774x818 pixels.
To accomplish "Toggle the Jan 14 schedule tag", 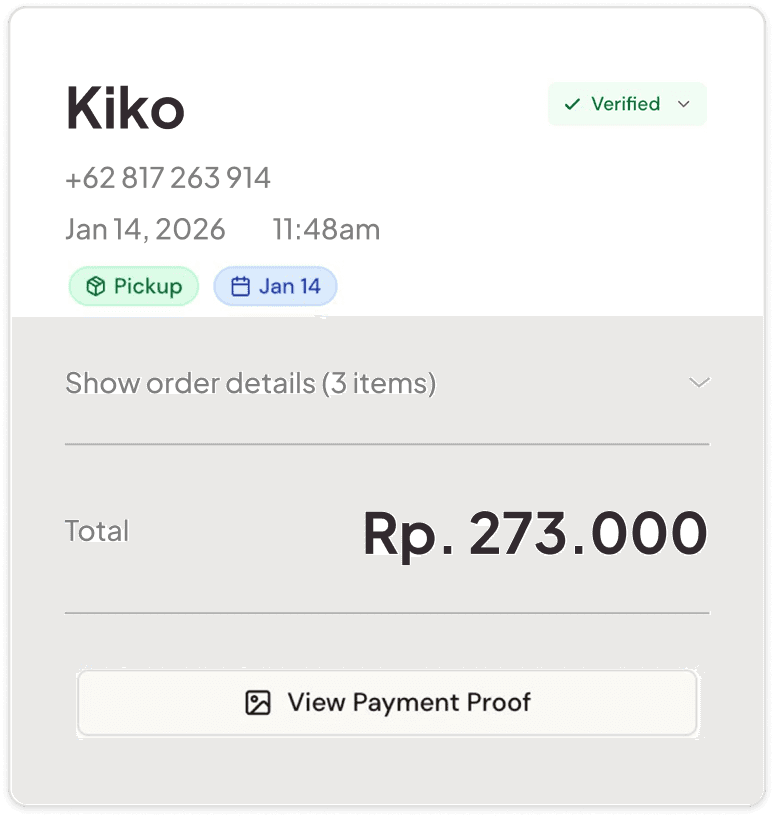I will pyautogui.click(x=275, y=286).
